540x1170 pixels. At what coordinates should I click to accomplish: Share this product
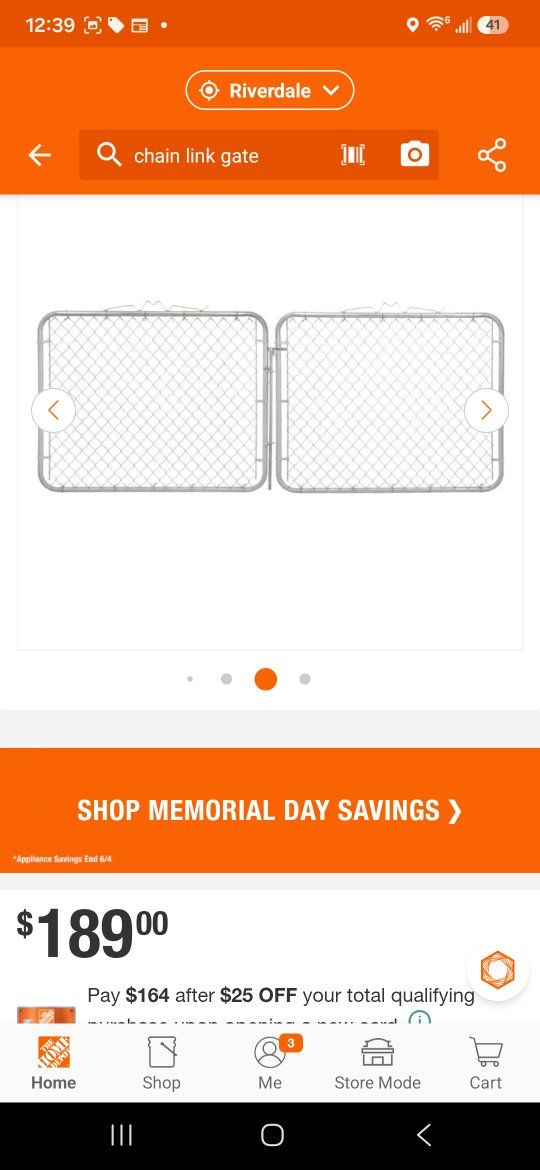[x=492, y=155]
